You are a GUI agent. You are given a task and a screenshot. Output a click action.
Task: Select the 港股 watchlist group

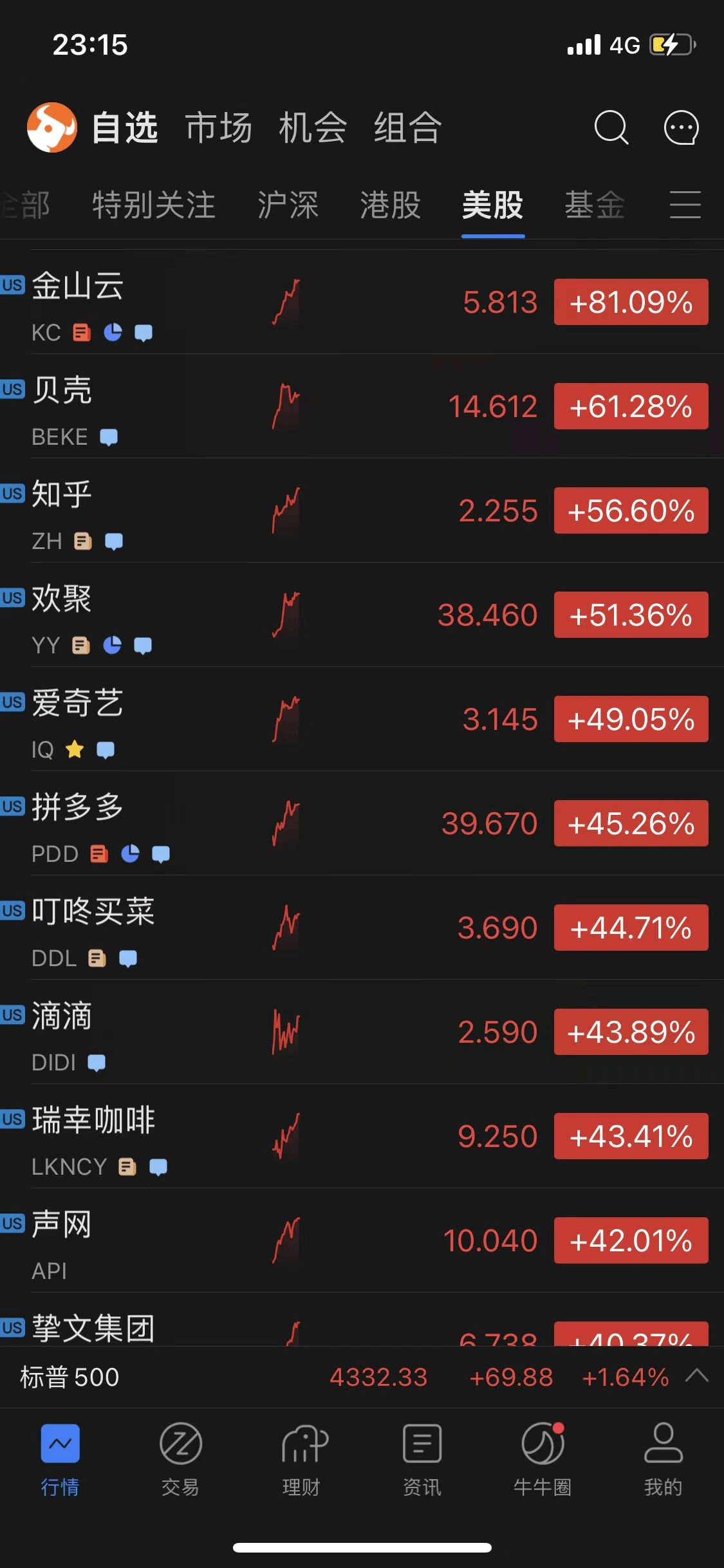(391, 205)
